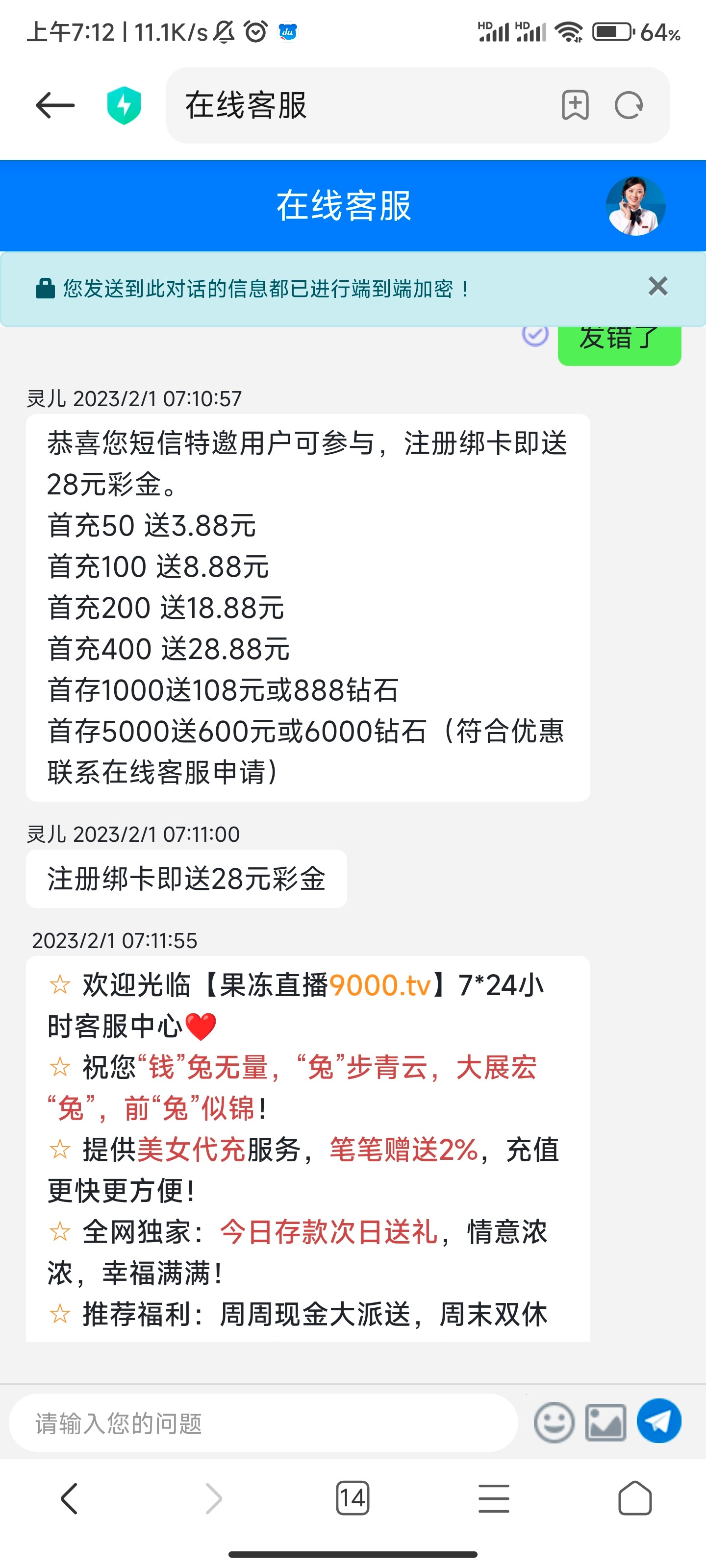Navigate back in the browser bottom bar
The image size is (706, 1568).
click(70, 1498)
